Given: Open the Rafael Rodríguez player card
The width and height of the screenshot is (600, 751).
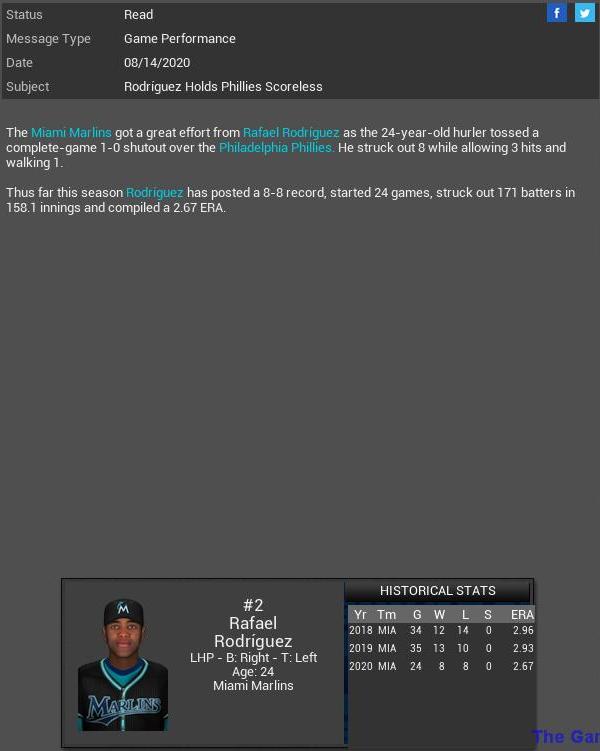Looking at the screenshot, I should 204,663.
